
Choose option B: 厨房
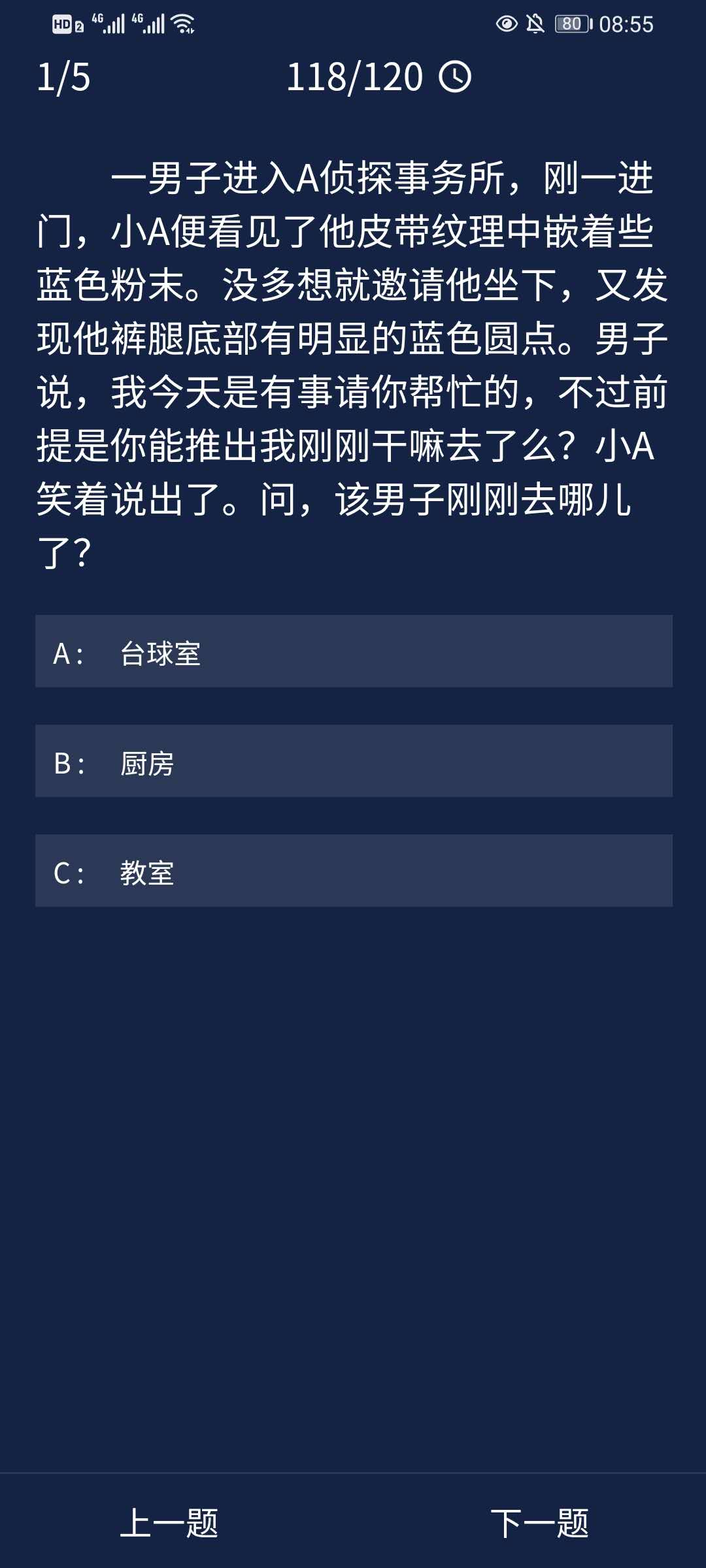(x=353, y=761)
